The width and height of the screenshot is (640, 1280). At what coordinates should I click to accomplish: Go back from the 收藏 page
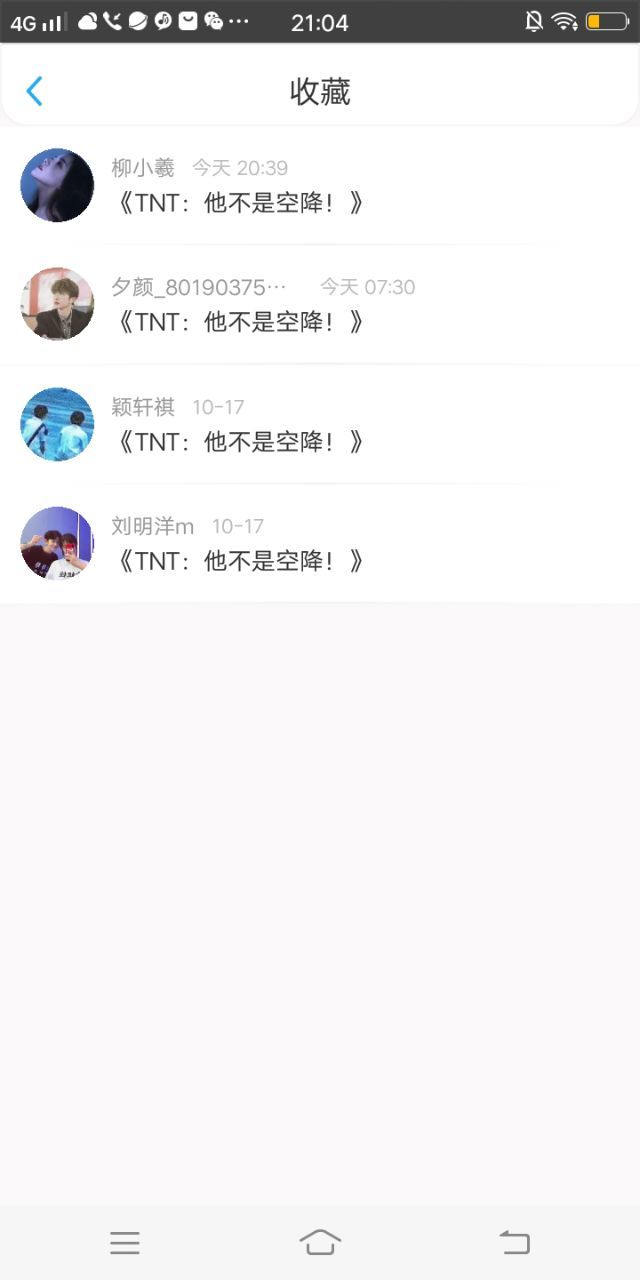pyautogui.click(x=34, y=91)
